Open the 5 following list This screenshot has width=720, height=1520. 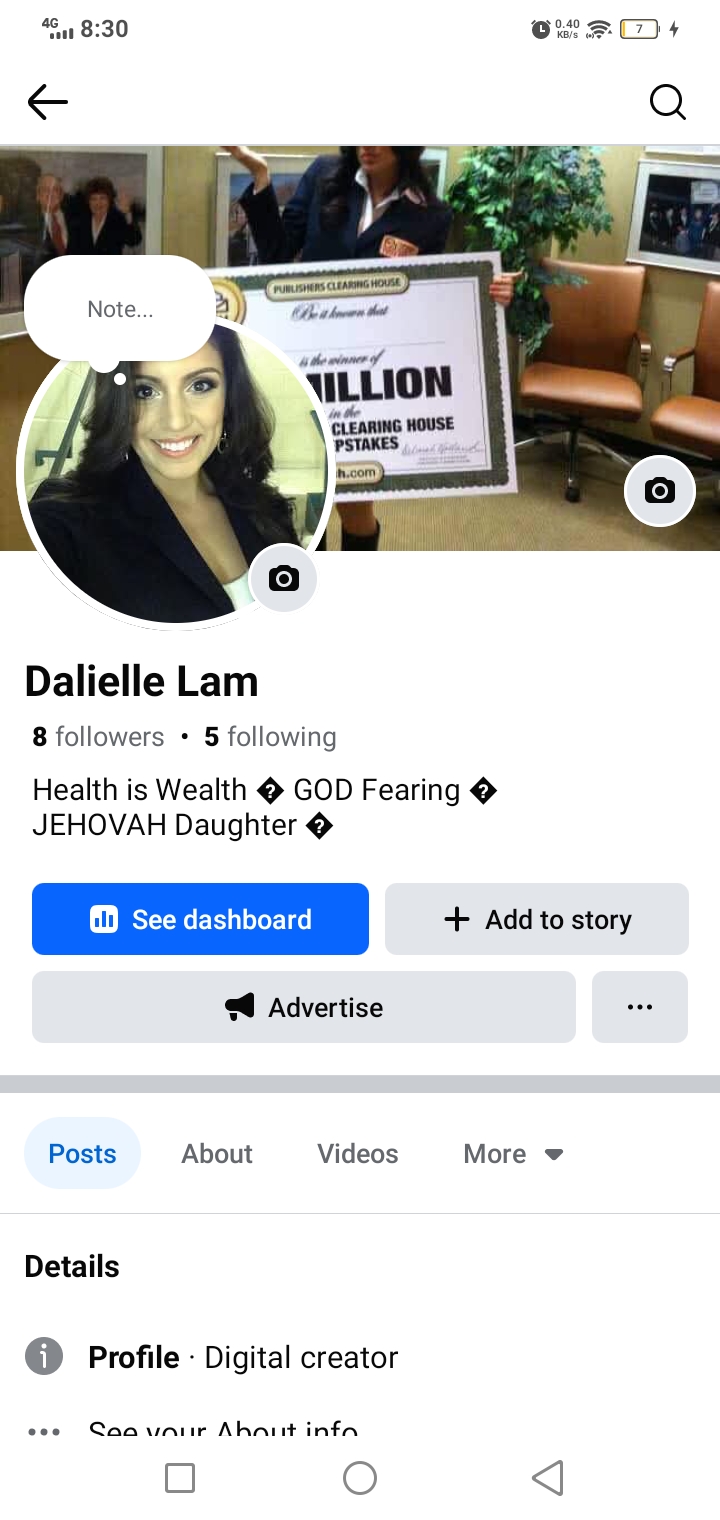coord(270,737)
